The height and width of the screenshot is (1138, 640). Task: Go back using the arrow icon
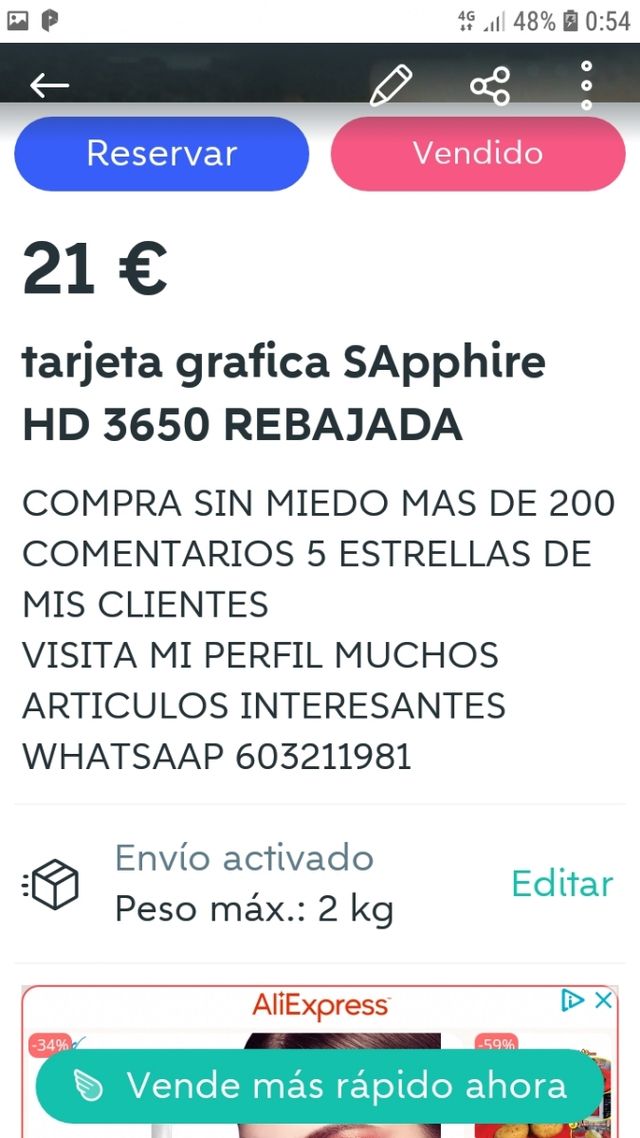pos(49,85)
